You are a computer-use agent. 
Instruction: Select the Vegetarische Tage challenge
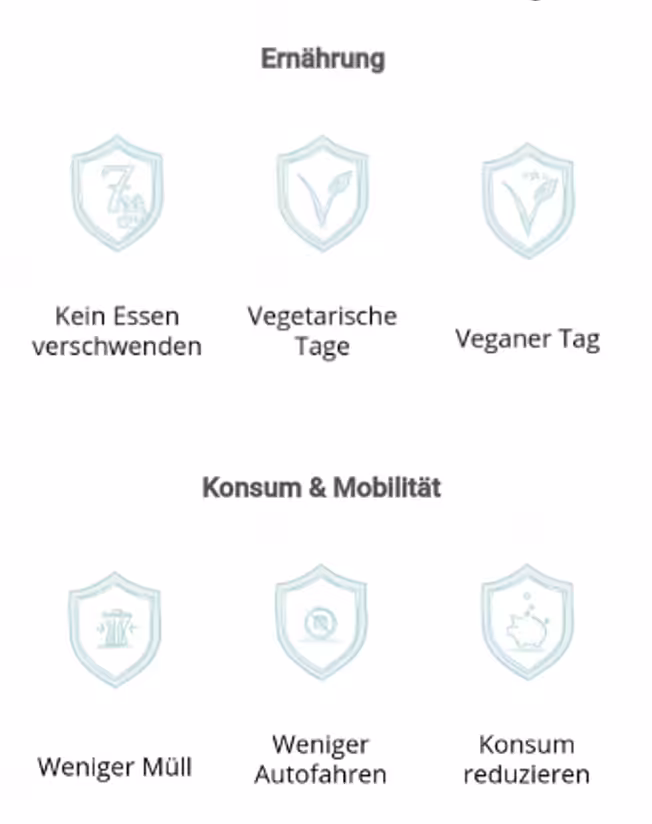[x=322, y=195]
